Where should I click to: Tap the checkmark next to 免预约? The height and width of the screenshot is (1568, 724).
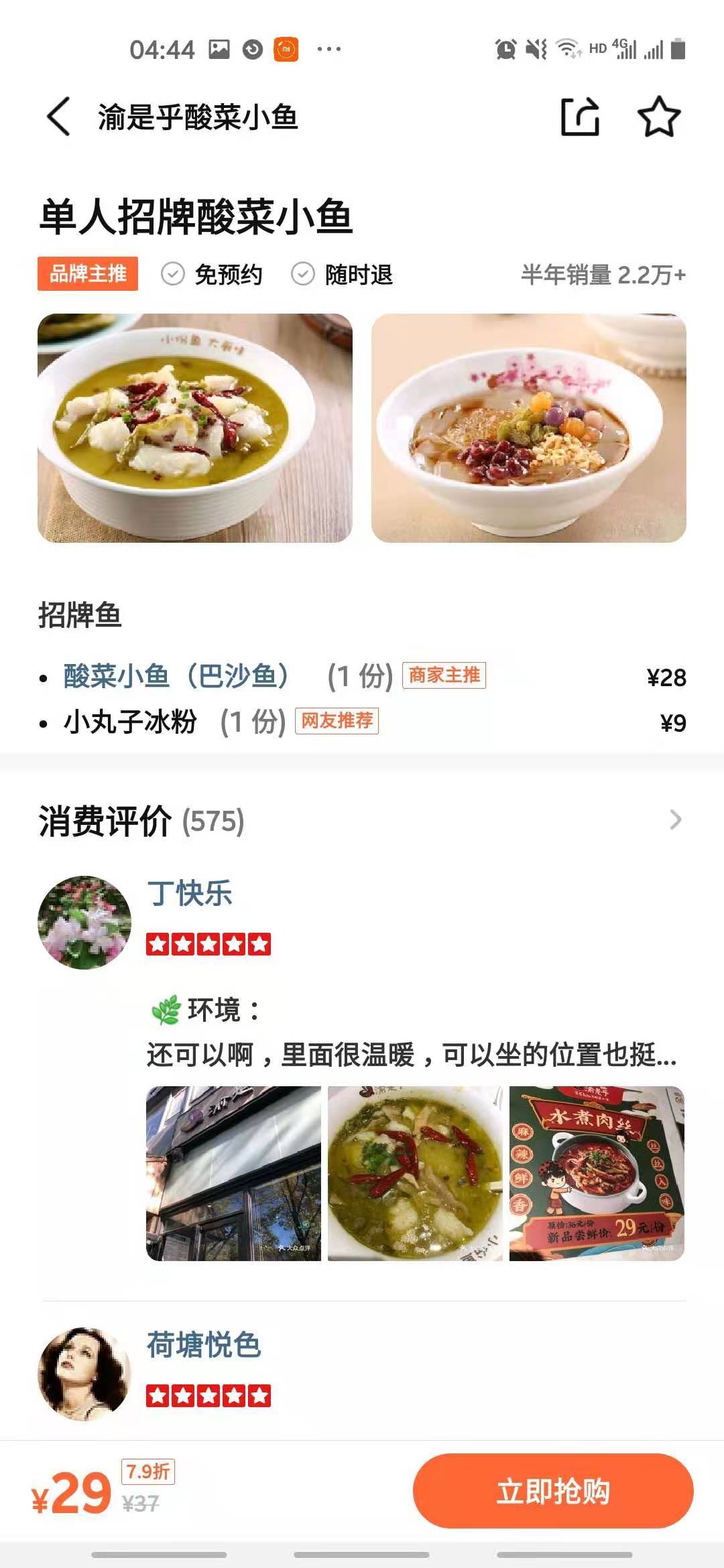(174, 273)
